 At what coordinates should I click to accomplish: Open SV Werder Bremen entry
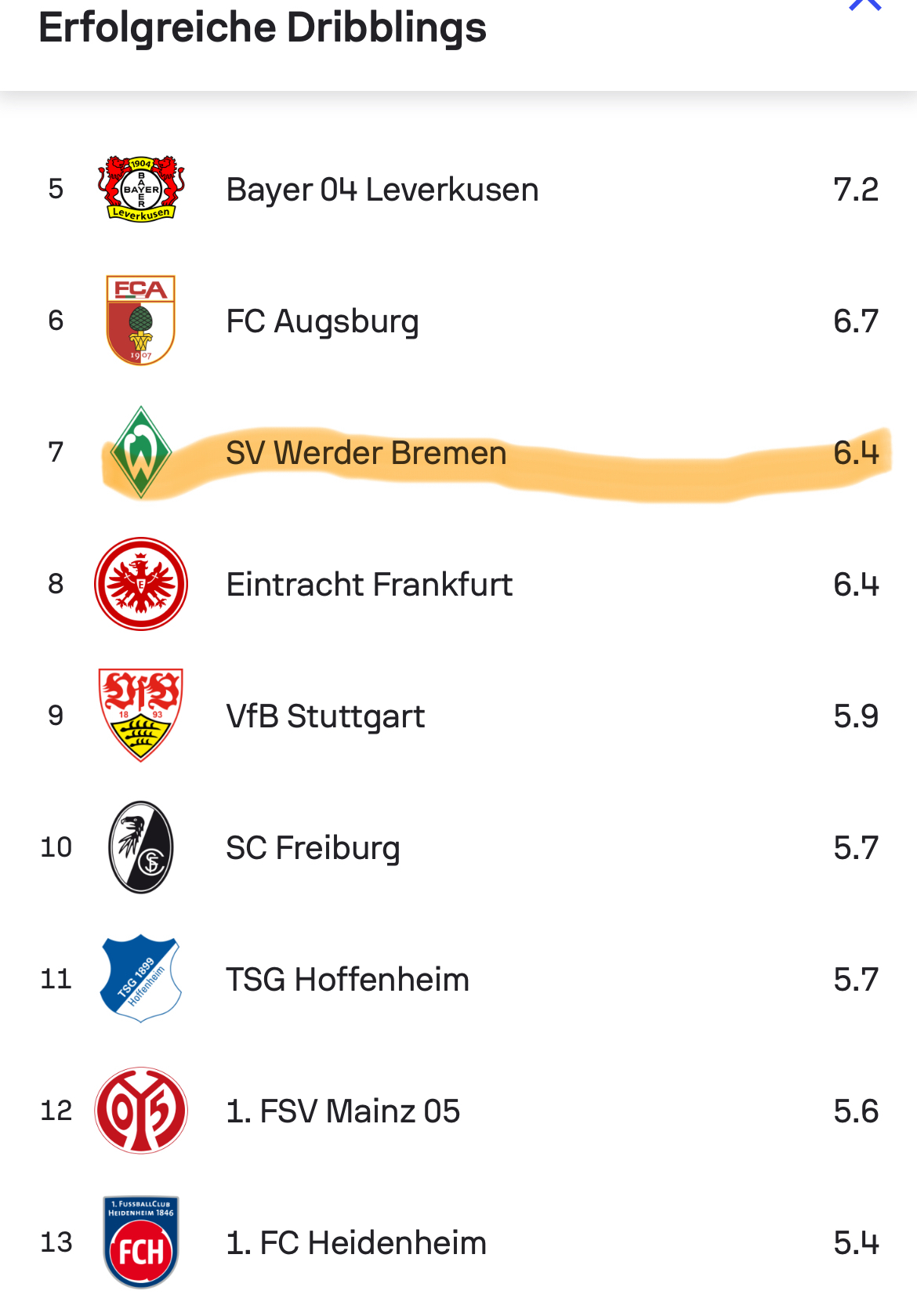point(366,453)
